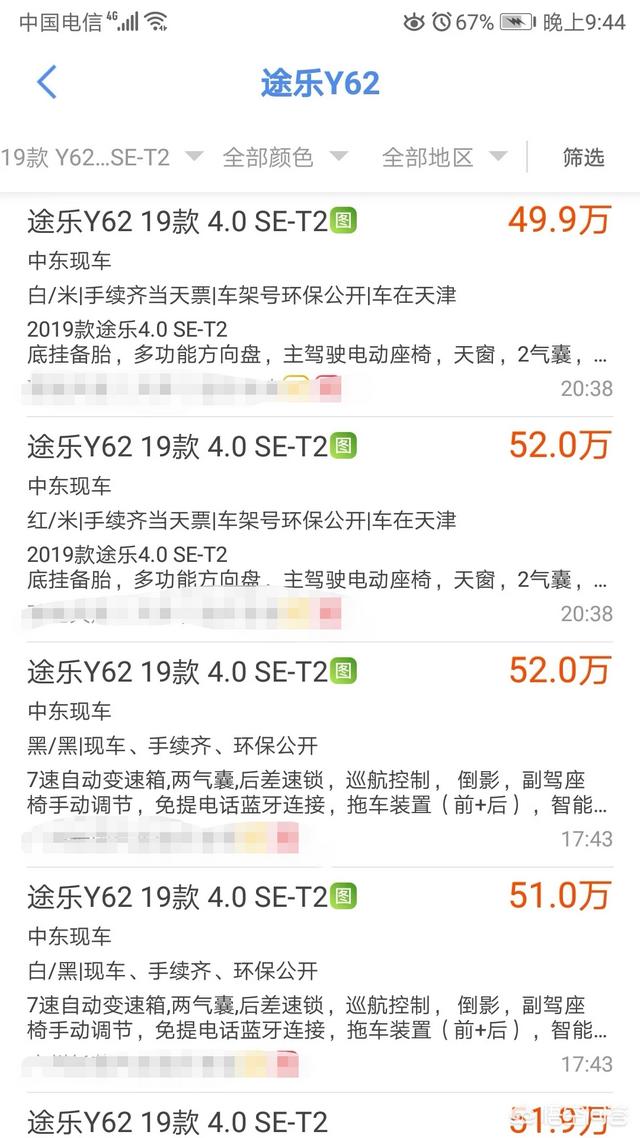Go back using the top-left arrow
Viewport: 640px width, 1138px height.
coord(46,82)
